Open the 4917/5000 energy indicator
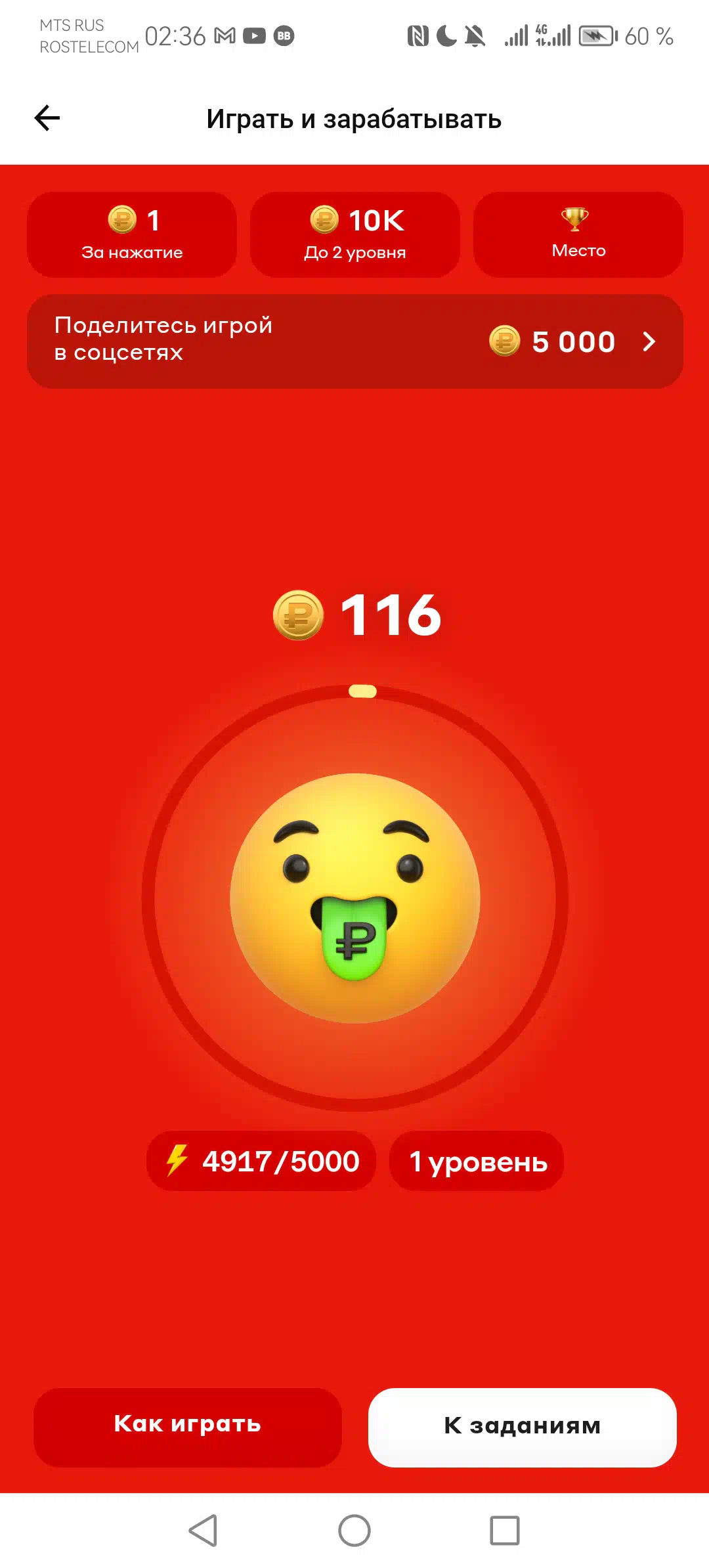The width and height of the screenshot is (709, 1568). point(261,1161)
